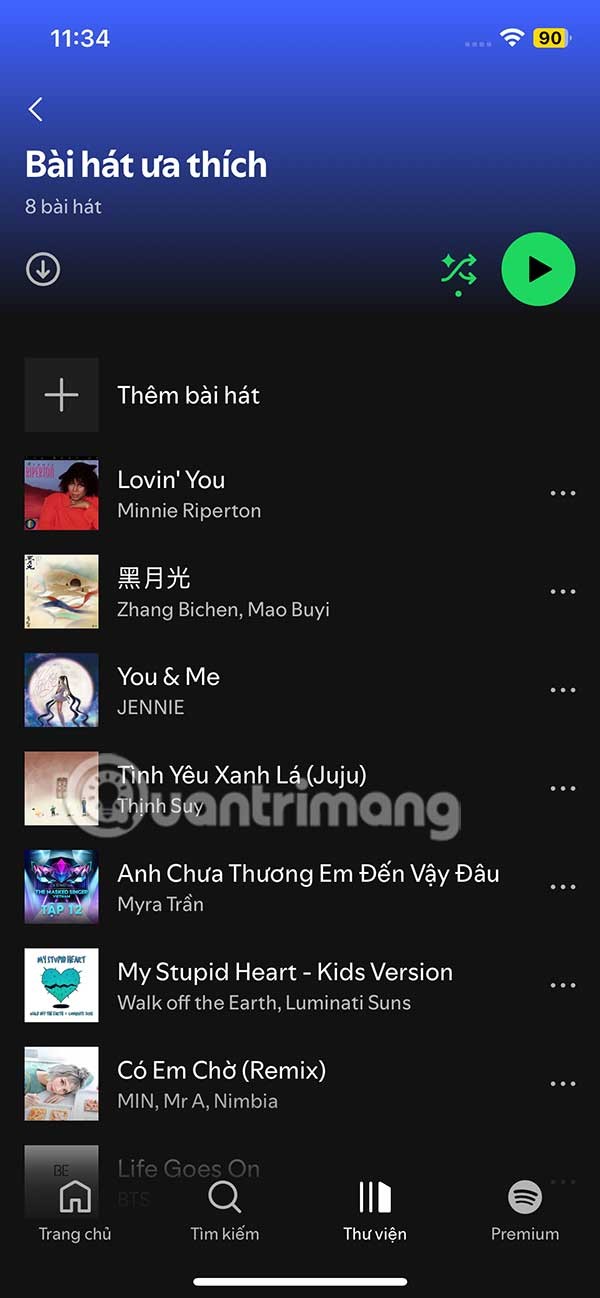
Task: Switch to the Tìm kiếm tab
Action: click(225, 1208)
